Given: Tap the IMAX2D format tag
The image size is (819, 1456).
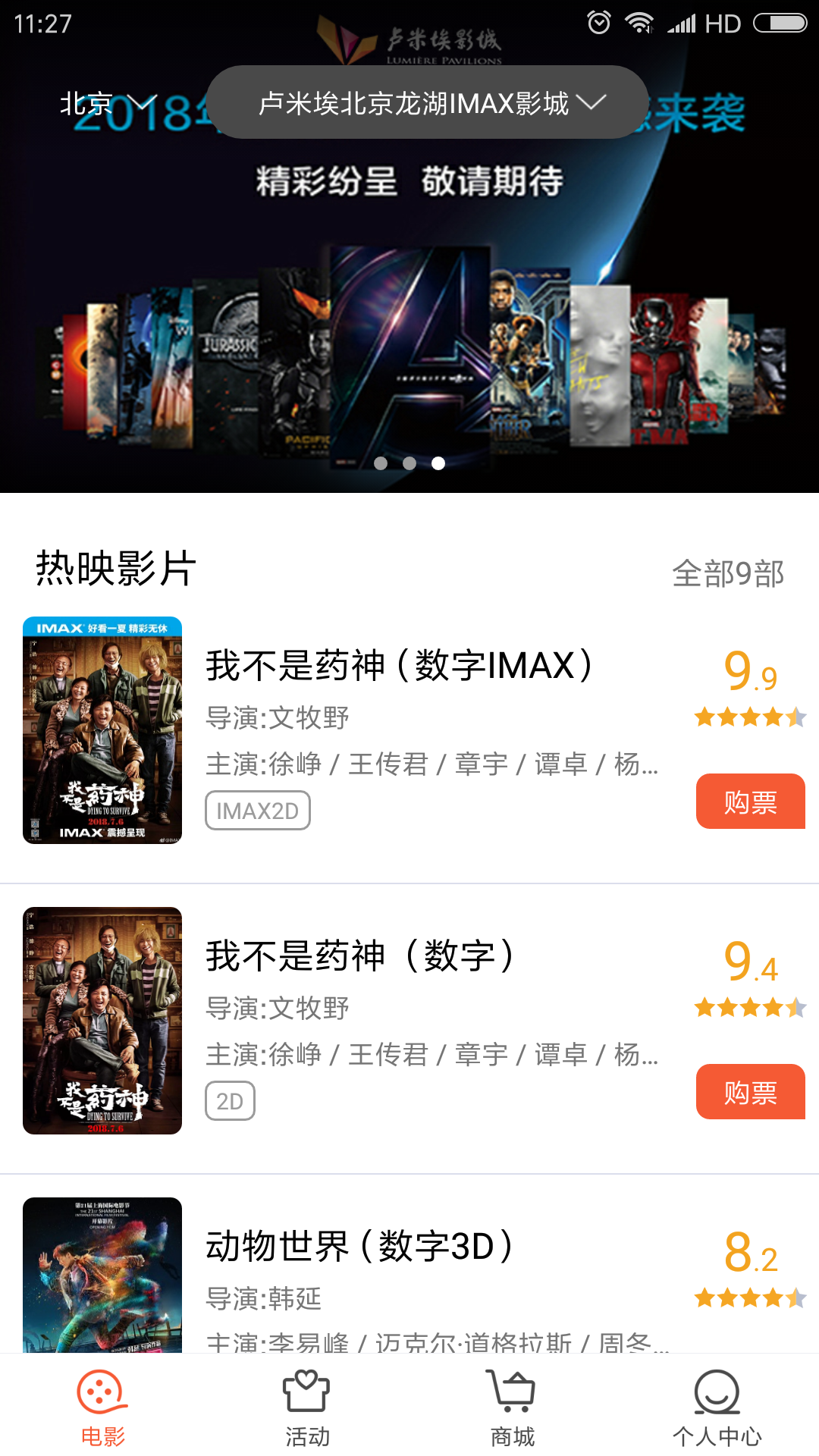Looking at the screenshot, I should tap(258, 810).
